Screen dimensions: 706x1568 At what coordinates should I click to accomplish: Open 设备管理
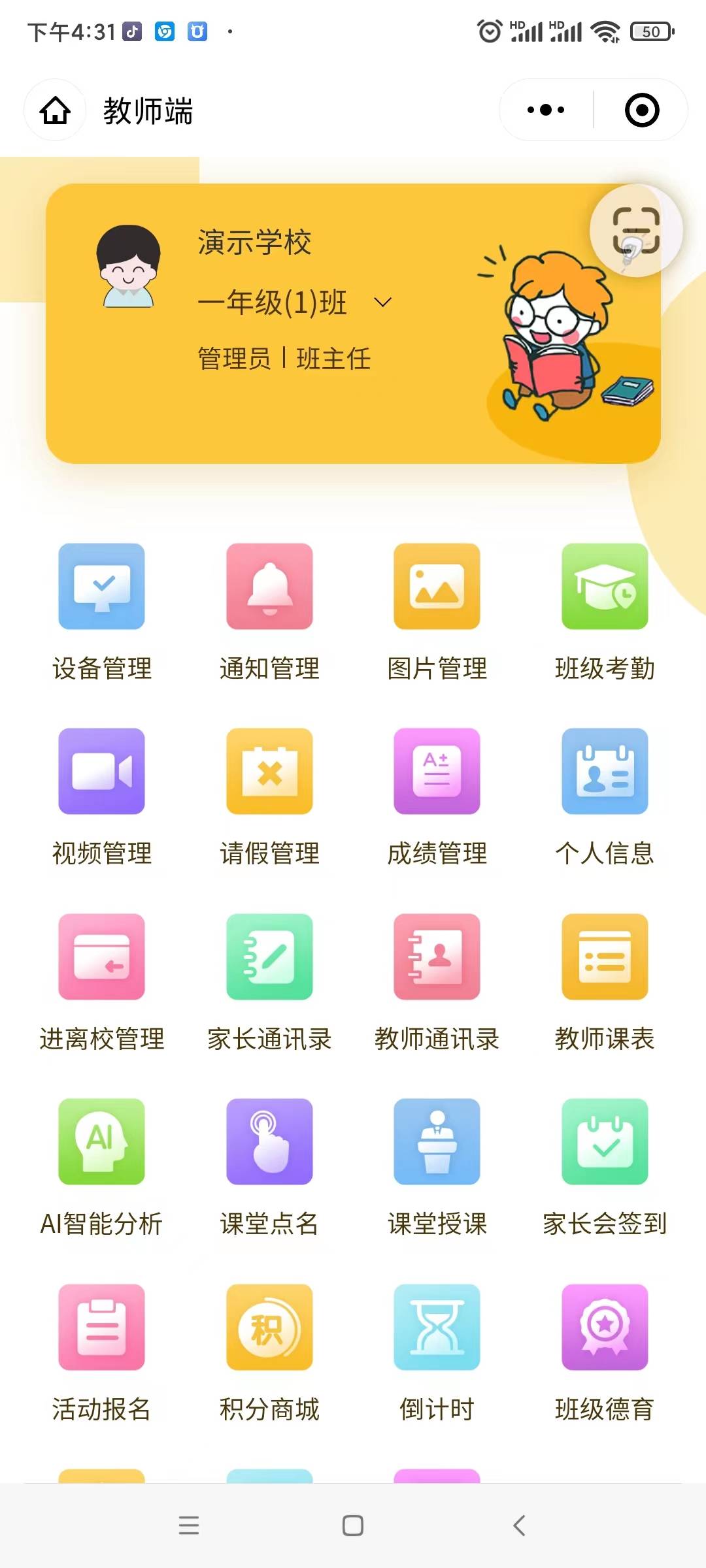(102, 587)
